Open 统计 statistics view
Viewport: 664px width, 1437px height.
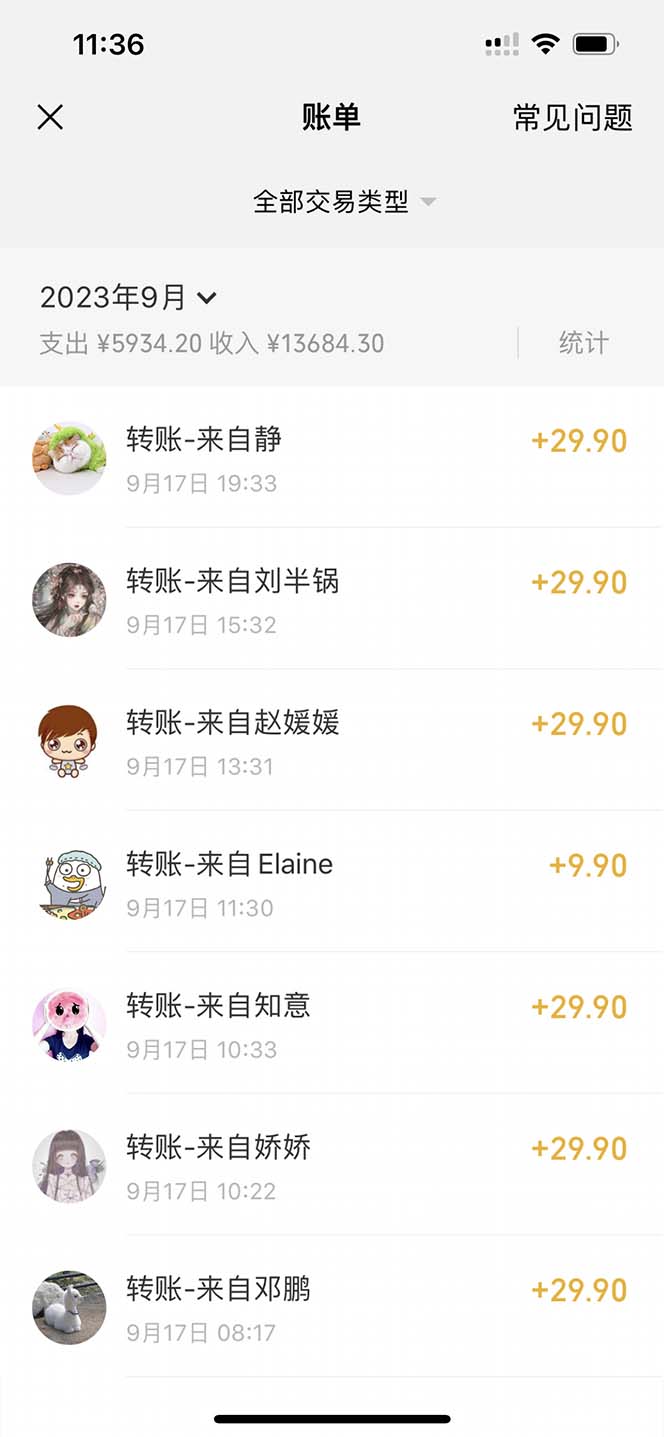[x=583, y=343]
